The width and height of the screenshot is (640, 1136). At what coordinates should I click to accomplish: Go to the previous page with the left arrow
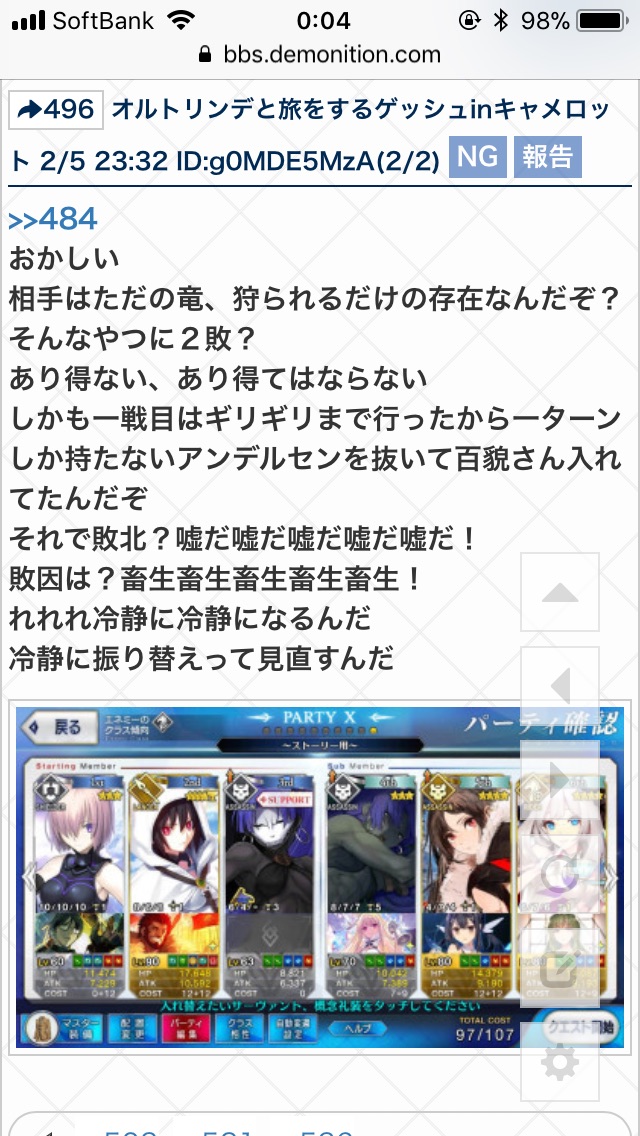(560, 686)
